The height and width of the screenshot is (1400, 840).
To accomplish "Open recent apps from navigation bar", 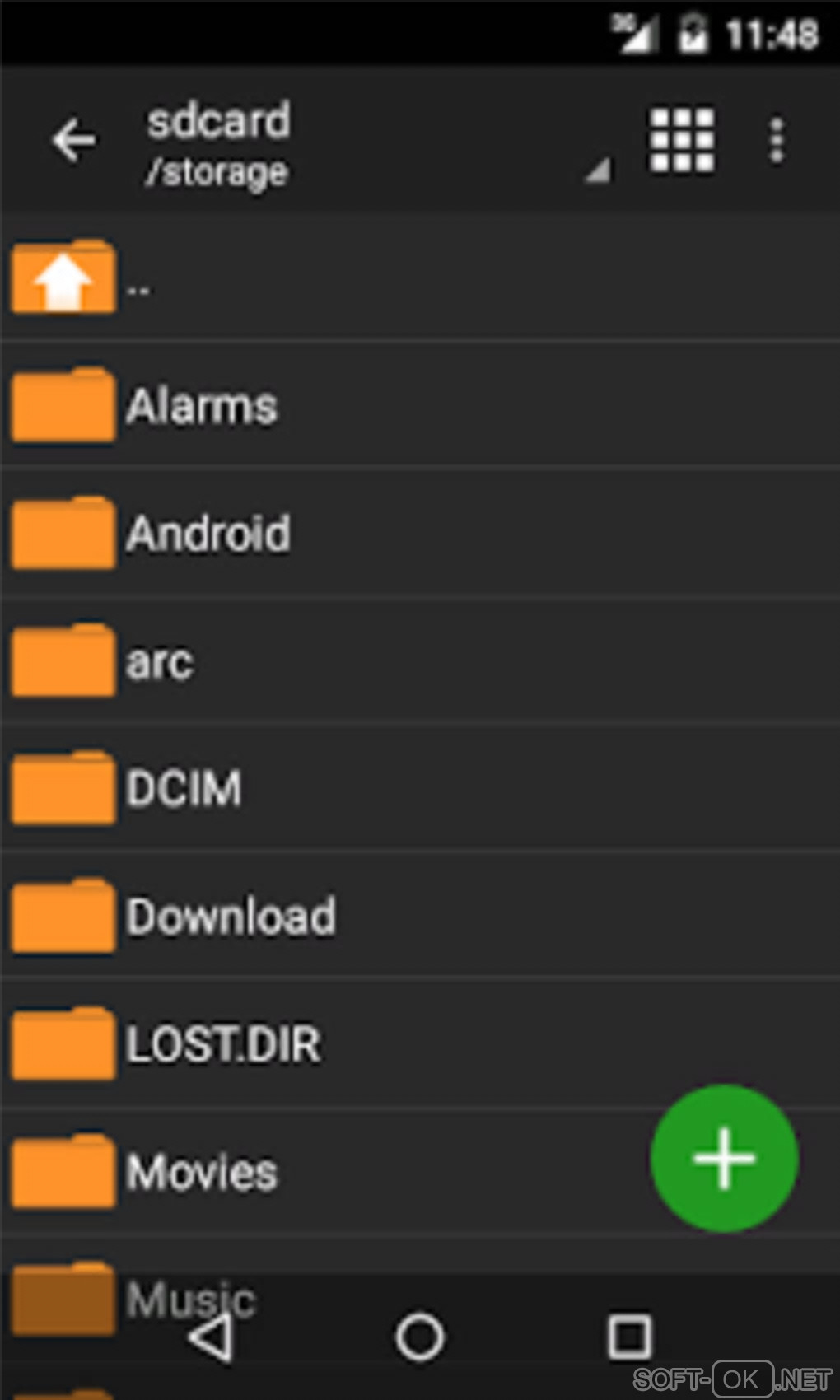I will [x=630, y=1336].
